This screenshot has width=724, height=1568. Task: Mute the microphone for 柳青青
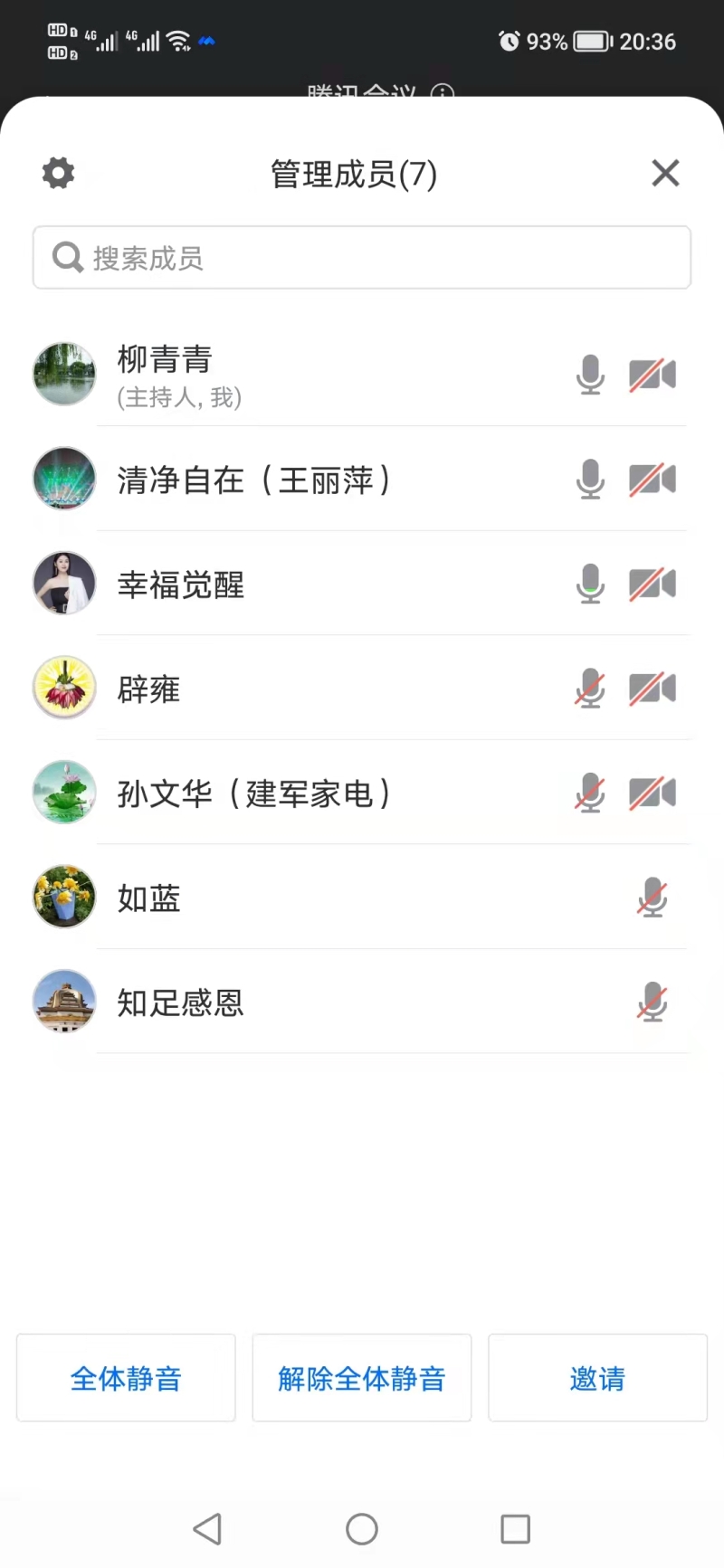pyautogui.click(x=590, y=375)
